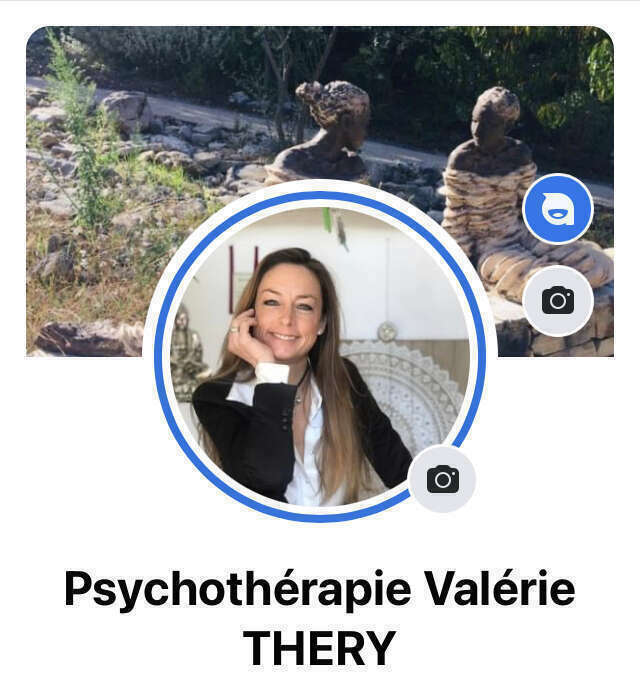
Task: Change profile picture via camera icon
Action: (442, 479)
